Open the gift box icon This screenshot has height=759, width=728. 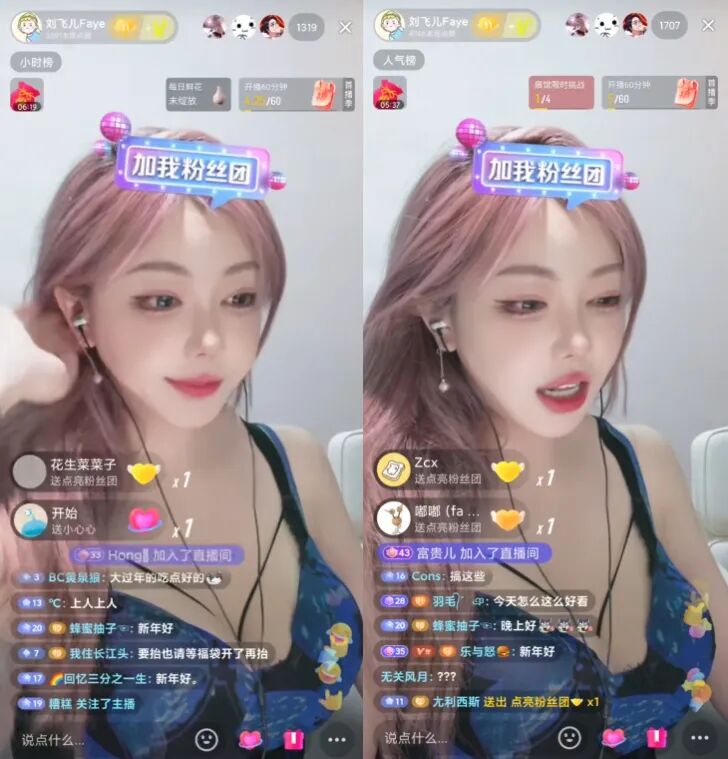291,737
